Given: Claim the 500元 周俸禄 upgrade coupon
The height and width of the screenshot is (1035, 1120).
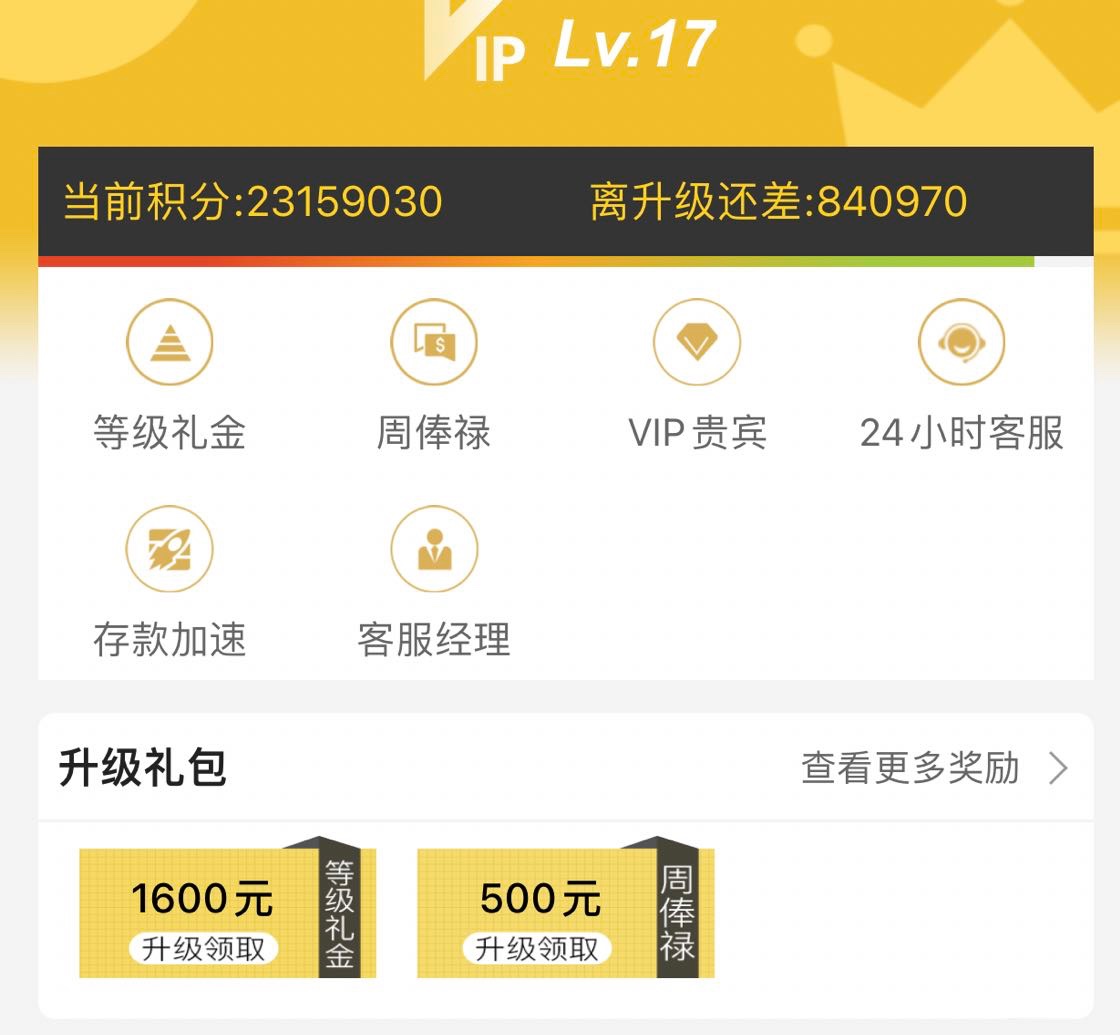Looking at the screenshot, I should pyautogui.click(x=538, y=947).
